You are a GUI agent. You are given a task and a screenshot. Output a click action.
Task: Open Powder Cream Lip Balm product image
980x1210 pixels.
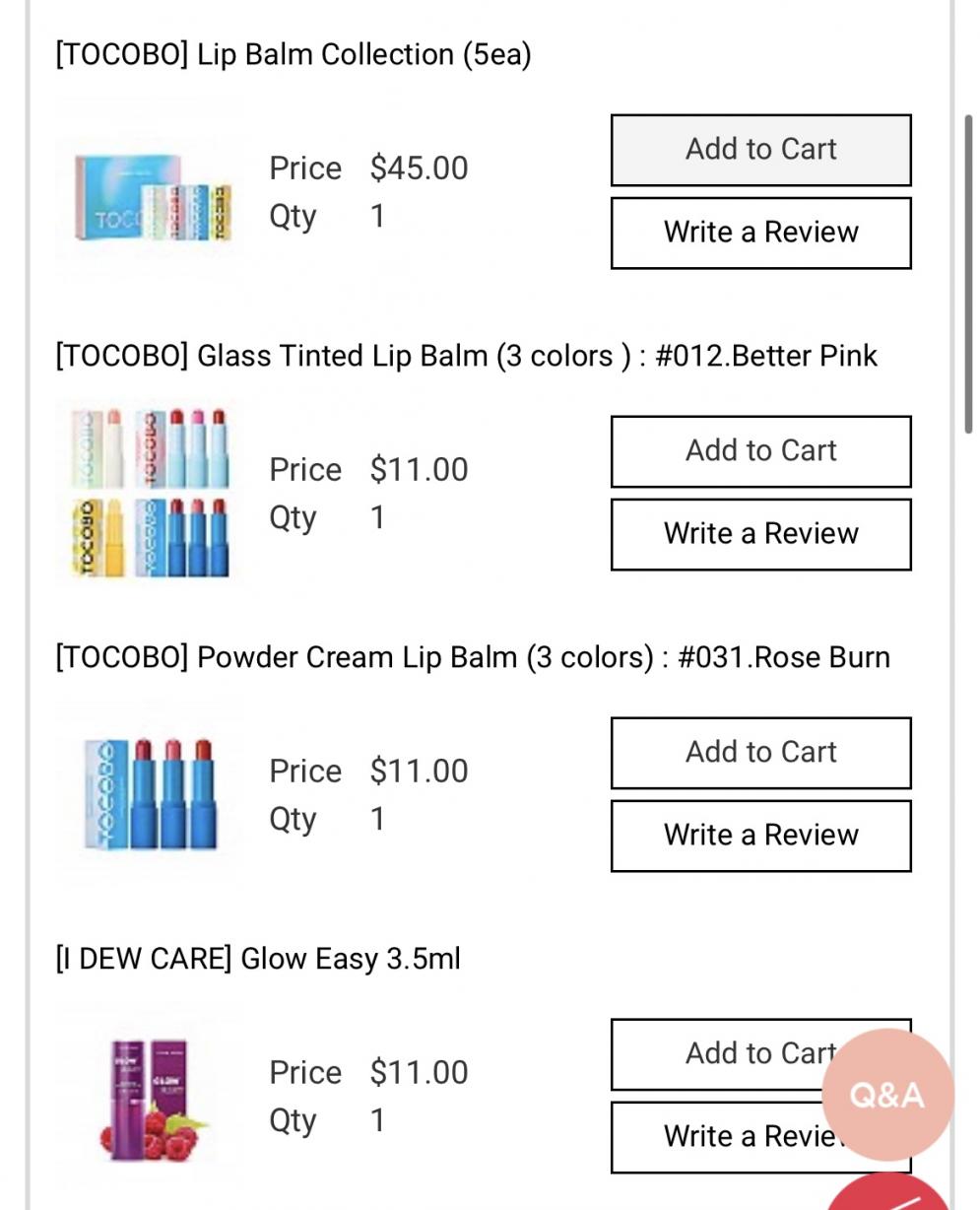[x=151, y=794]
